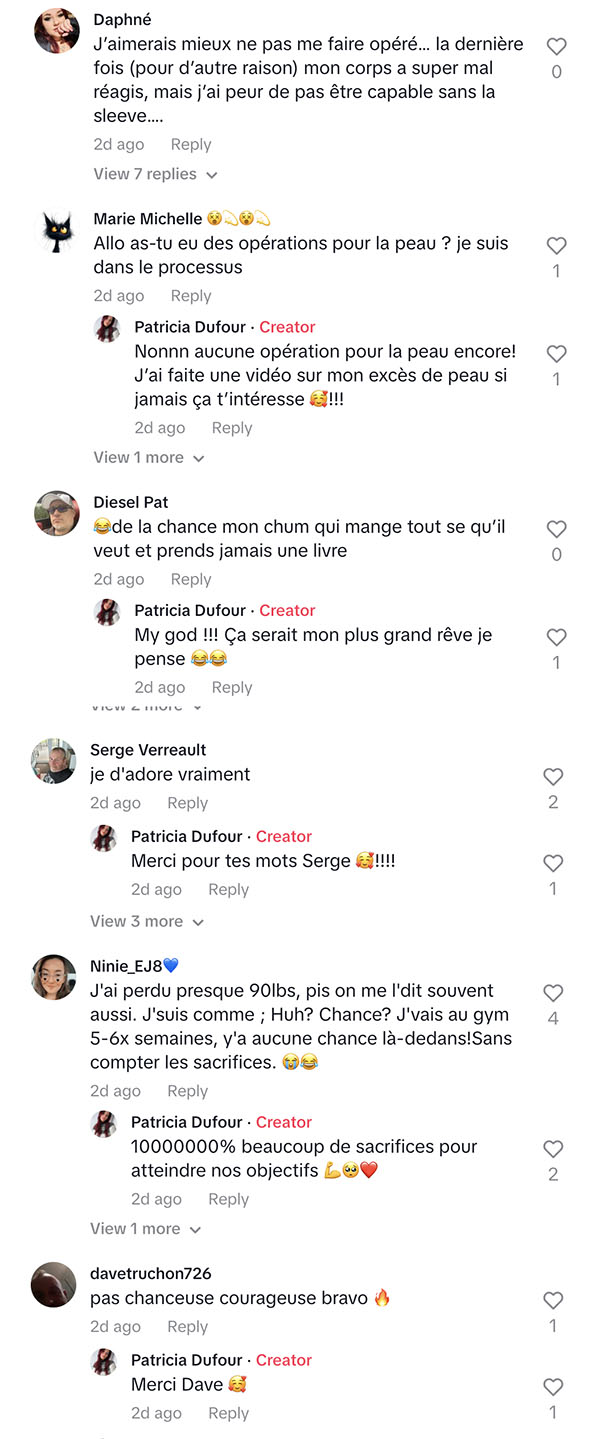Like davetruchon726's comment

(553, 1301)
